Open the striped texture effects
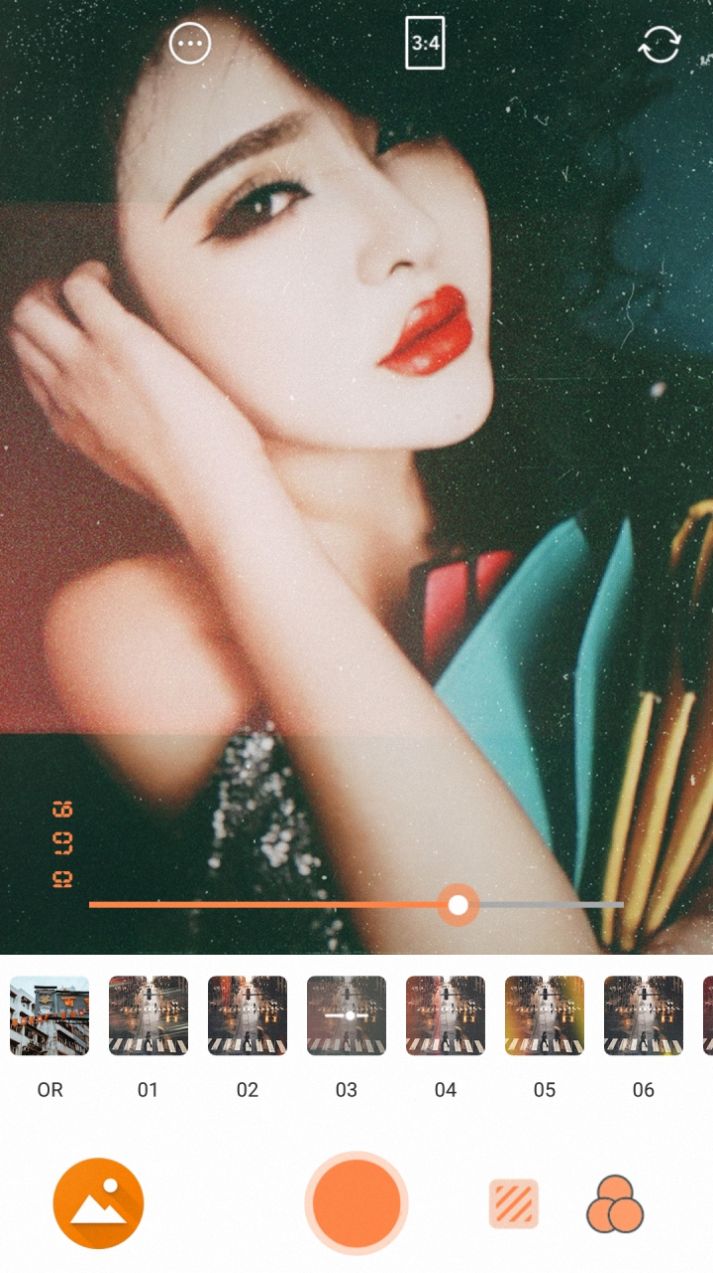Screen dimensions: 713x1273 (514, 1204)
